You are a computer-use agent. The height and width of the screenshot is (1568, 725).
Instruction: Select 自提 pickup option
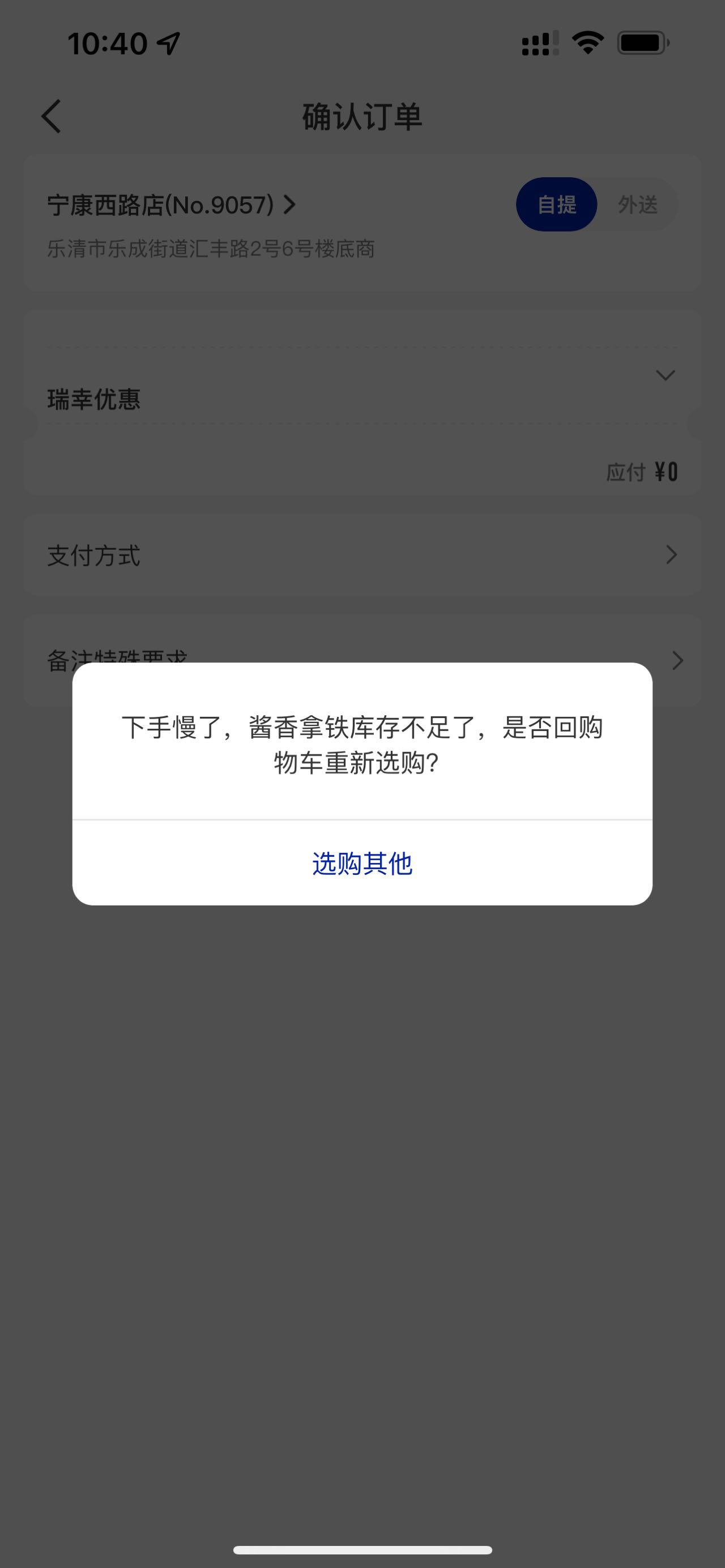point(556,204)
